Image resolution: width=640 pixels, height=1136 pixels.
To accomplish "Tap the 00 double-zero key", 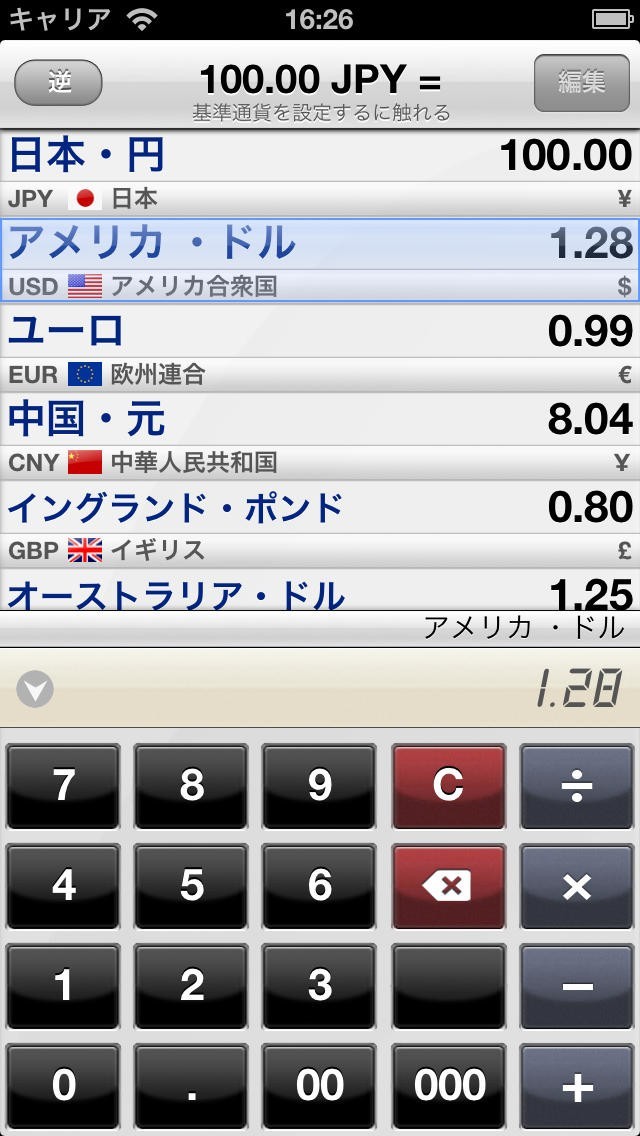I will tap(319, 1086).
